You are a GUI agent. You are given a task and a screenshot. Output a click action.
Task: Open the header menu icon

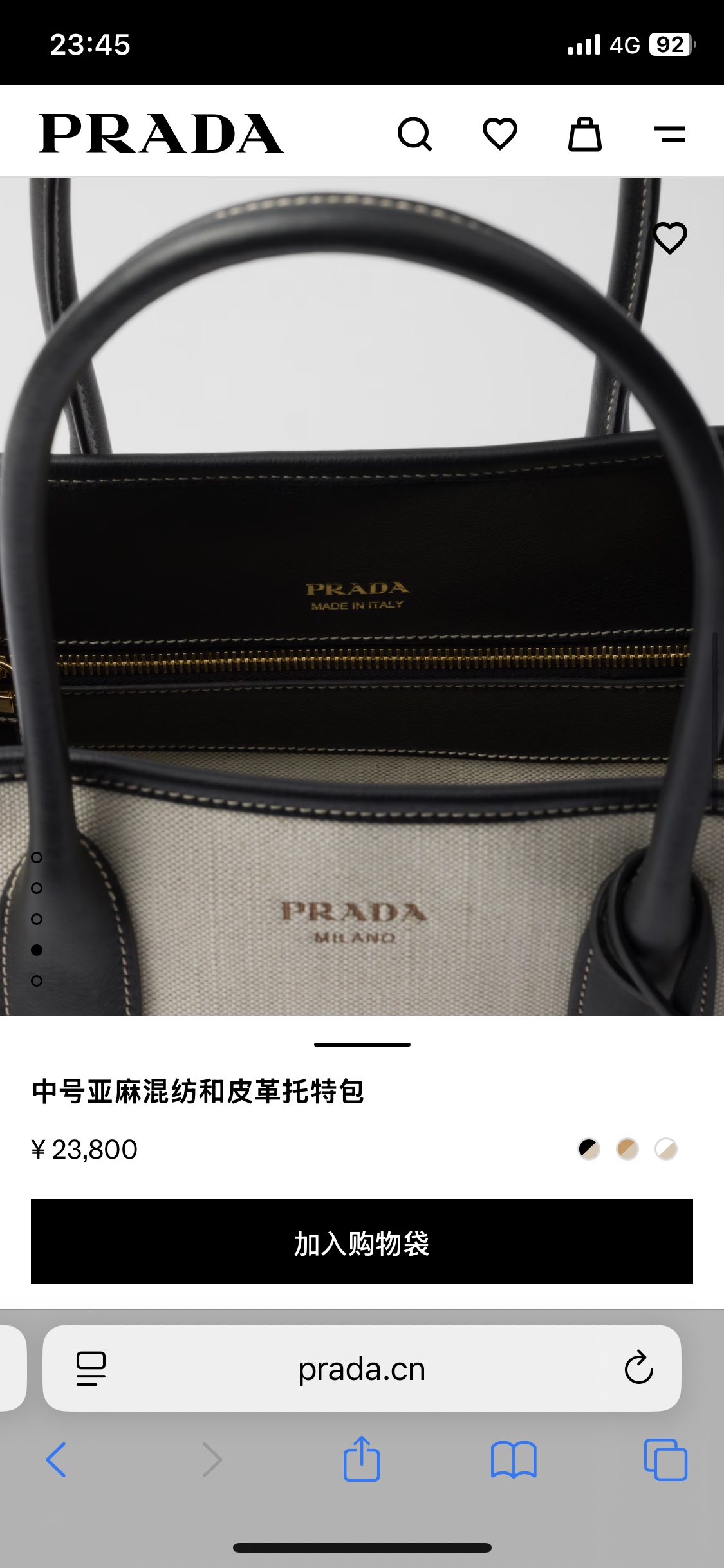point(669,134)
